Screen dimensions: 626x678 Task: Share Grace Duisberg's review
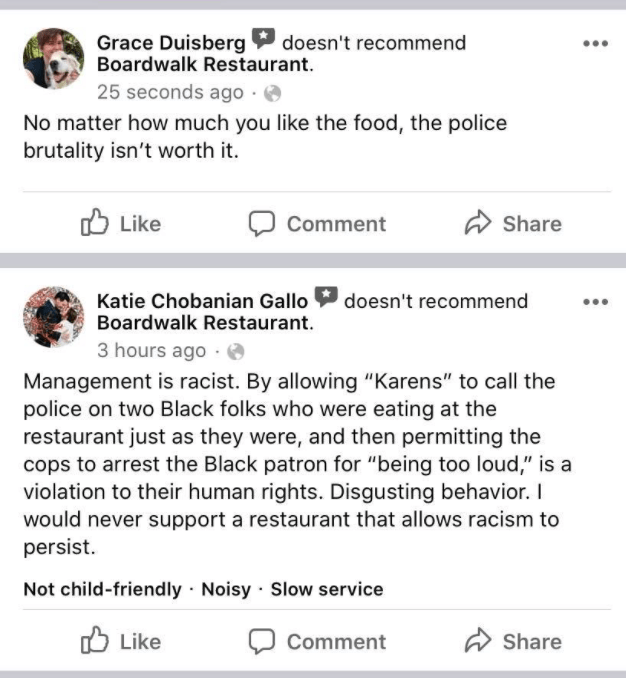[513, 224]
